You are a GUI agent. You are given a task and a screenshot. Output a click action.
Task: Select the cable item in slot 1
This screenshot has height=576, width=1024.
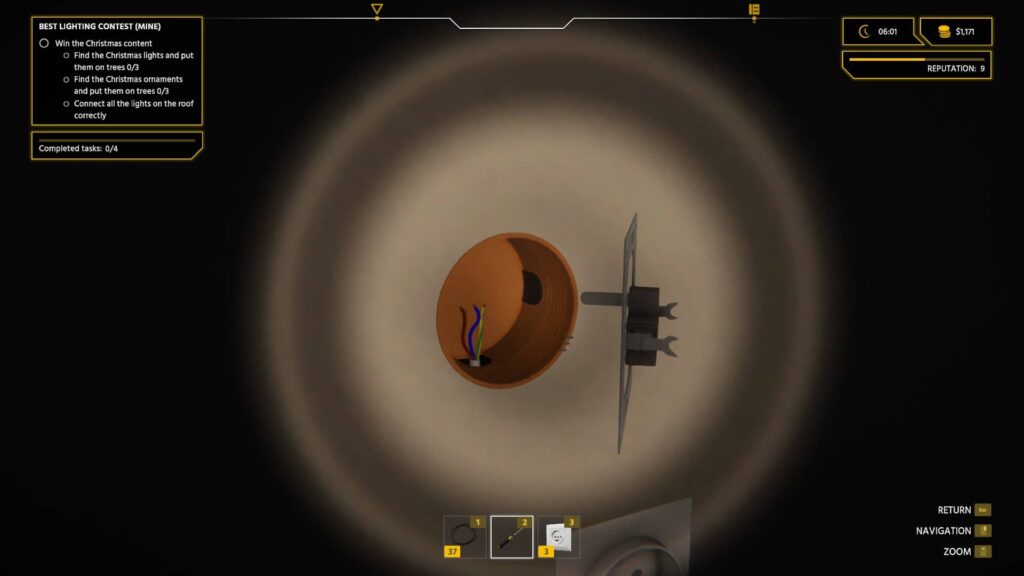(x=464, y=537)
